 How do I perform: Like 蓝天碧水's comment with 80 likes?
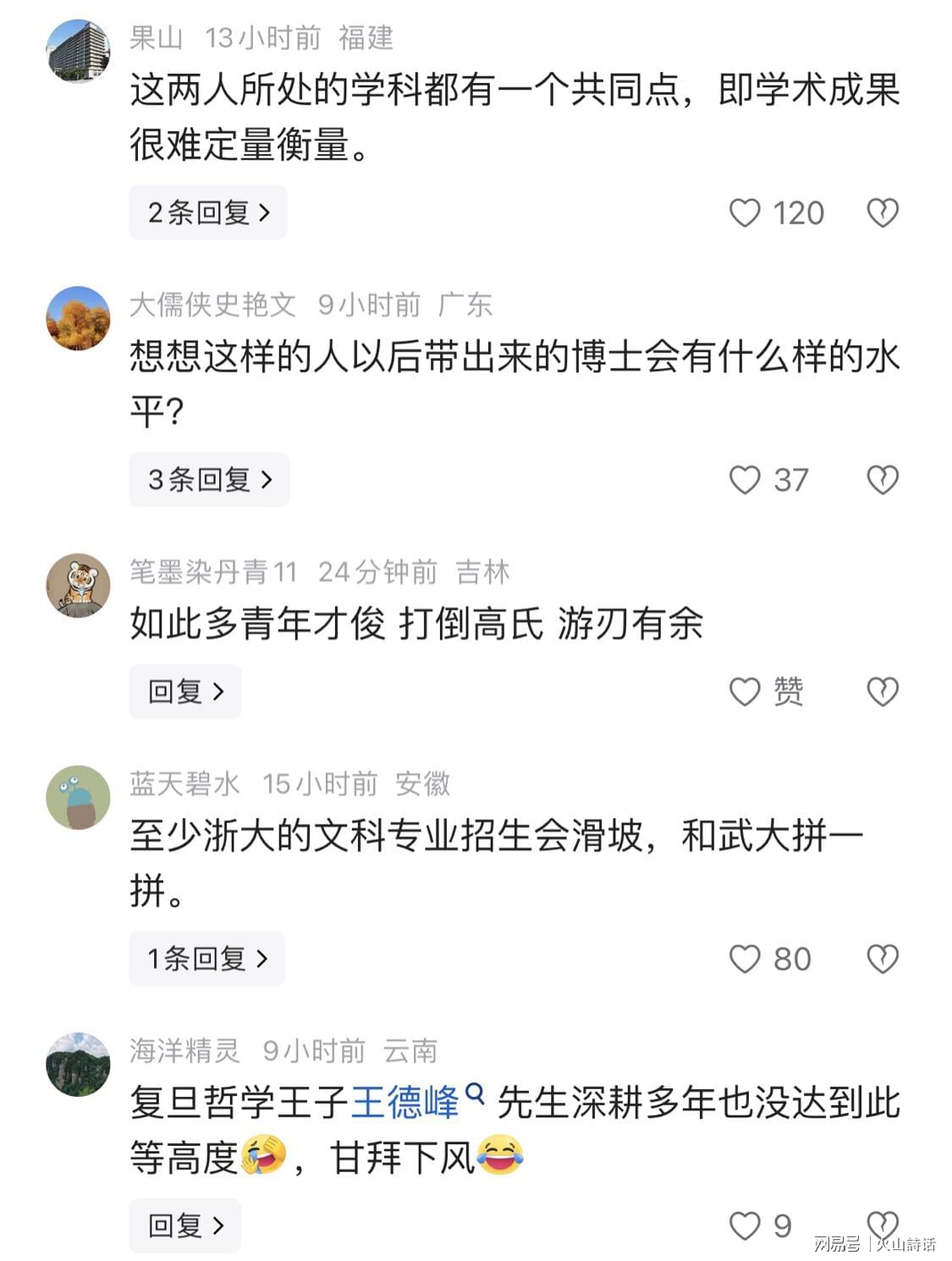[745, 960]
